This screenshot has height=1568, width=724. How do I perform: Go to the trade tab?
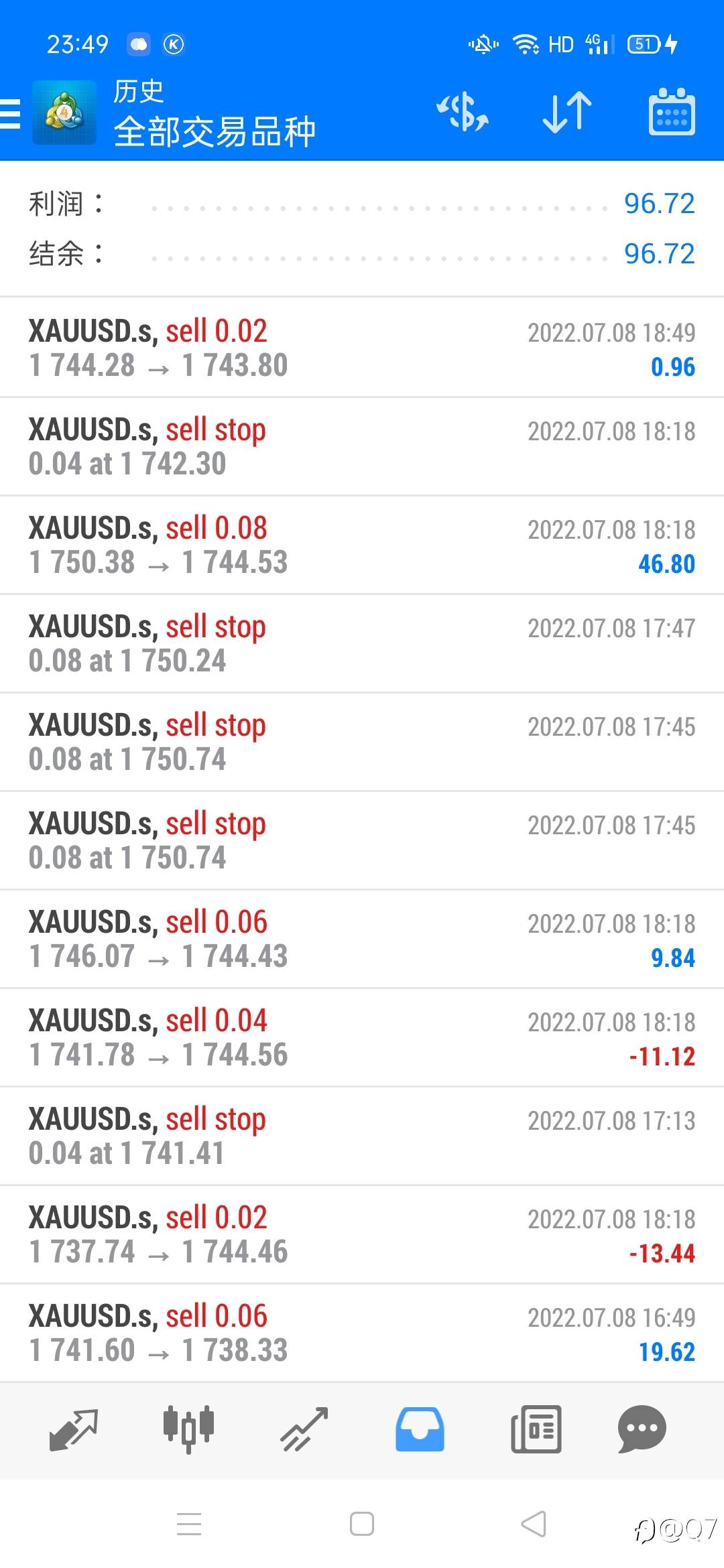coord(304,1429)
